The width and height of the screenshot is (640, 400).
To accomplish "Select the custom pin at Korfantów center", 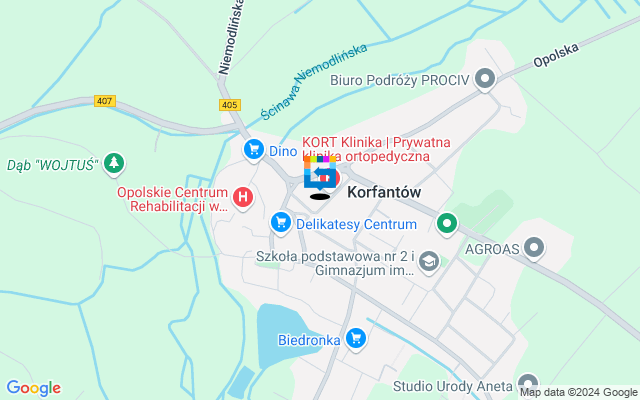I will (320, 176).
